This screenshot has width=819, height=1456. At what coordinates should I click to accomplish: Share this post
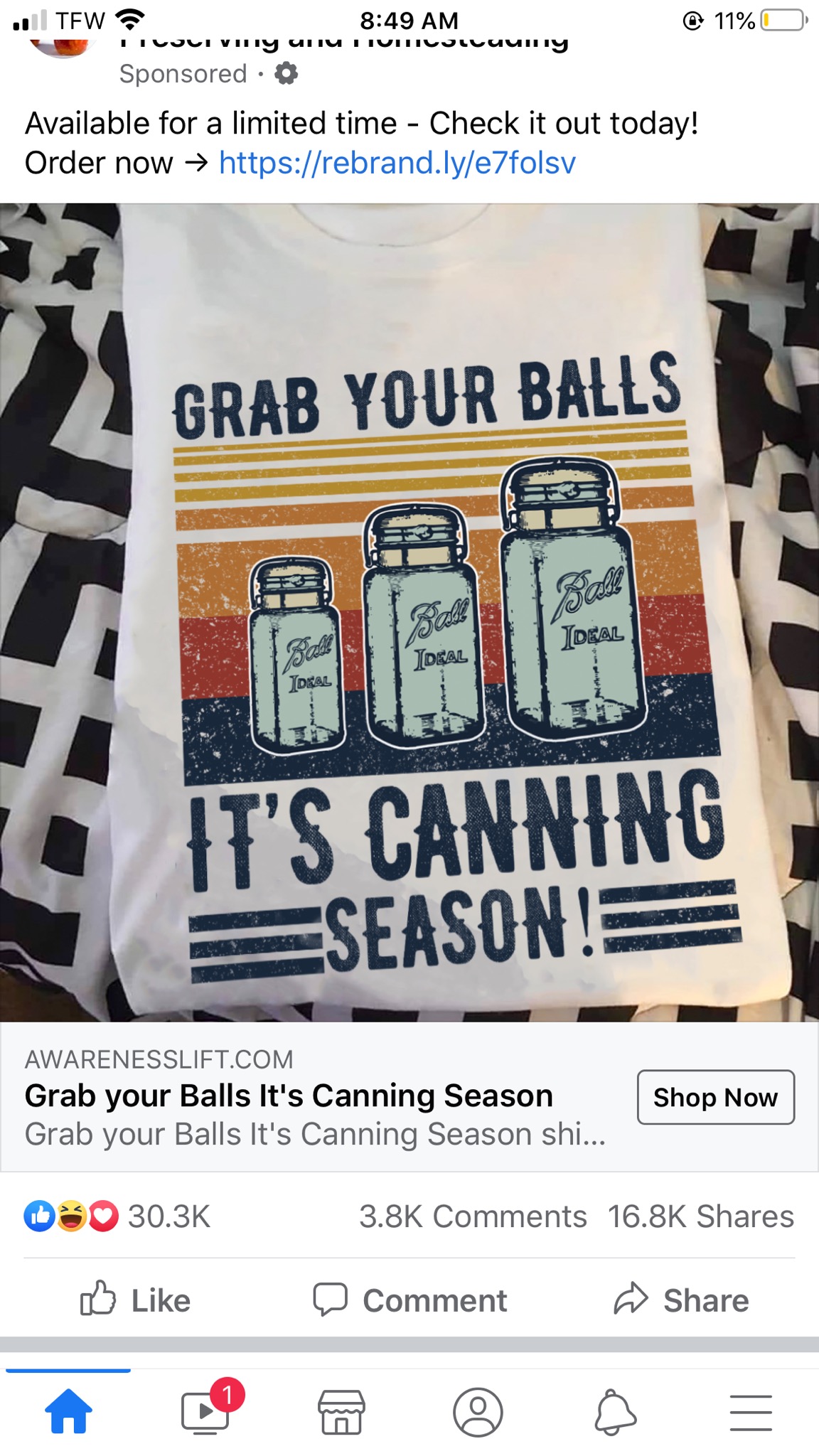tap(681, 1300)
